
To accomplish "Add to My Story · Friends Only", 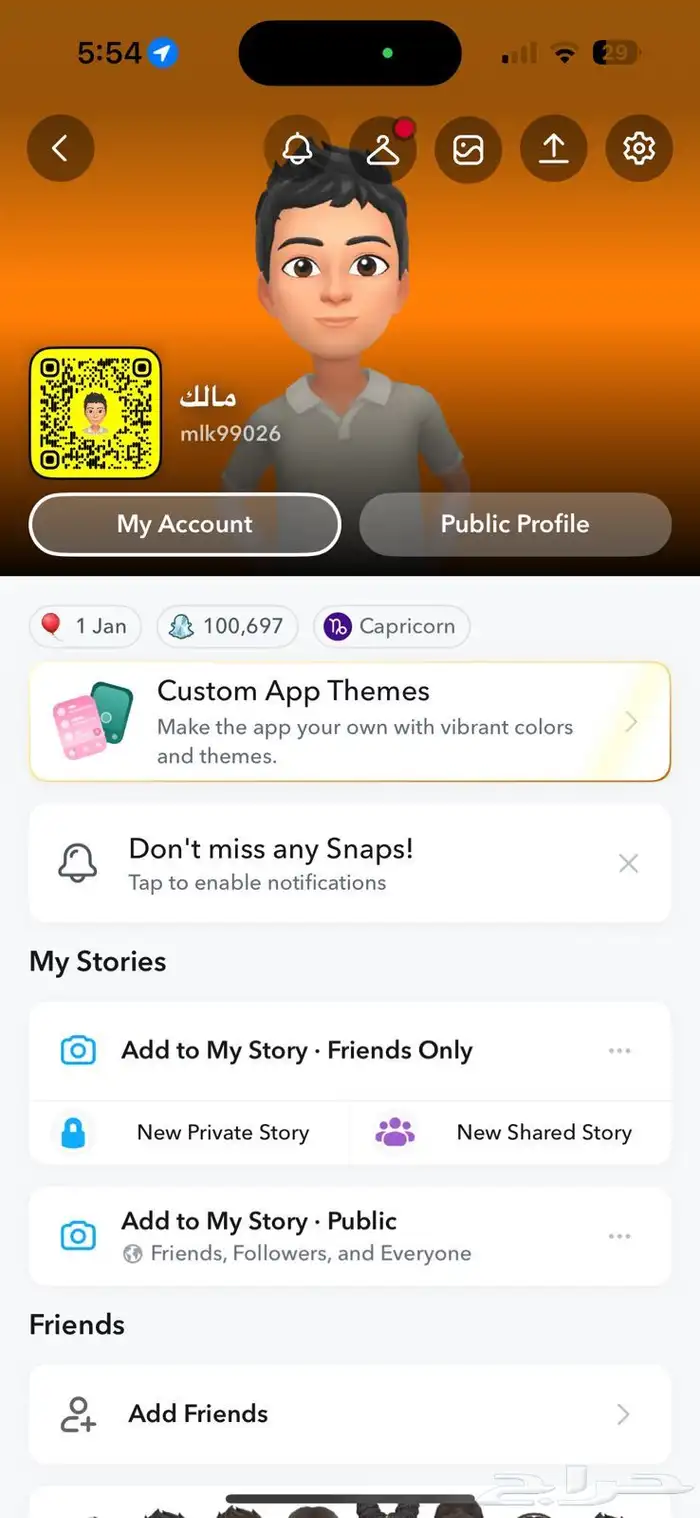I will pyautogui.click(x=297, y=1051).
